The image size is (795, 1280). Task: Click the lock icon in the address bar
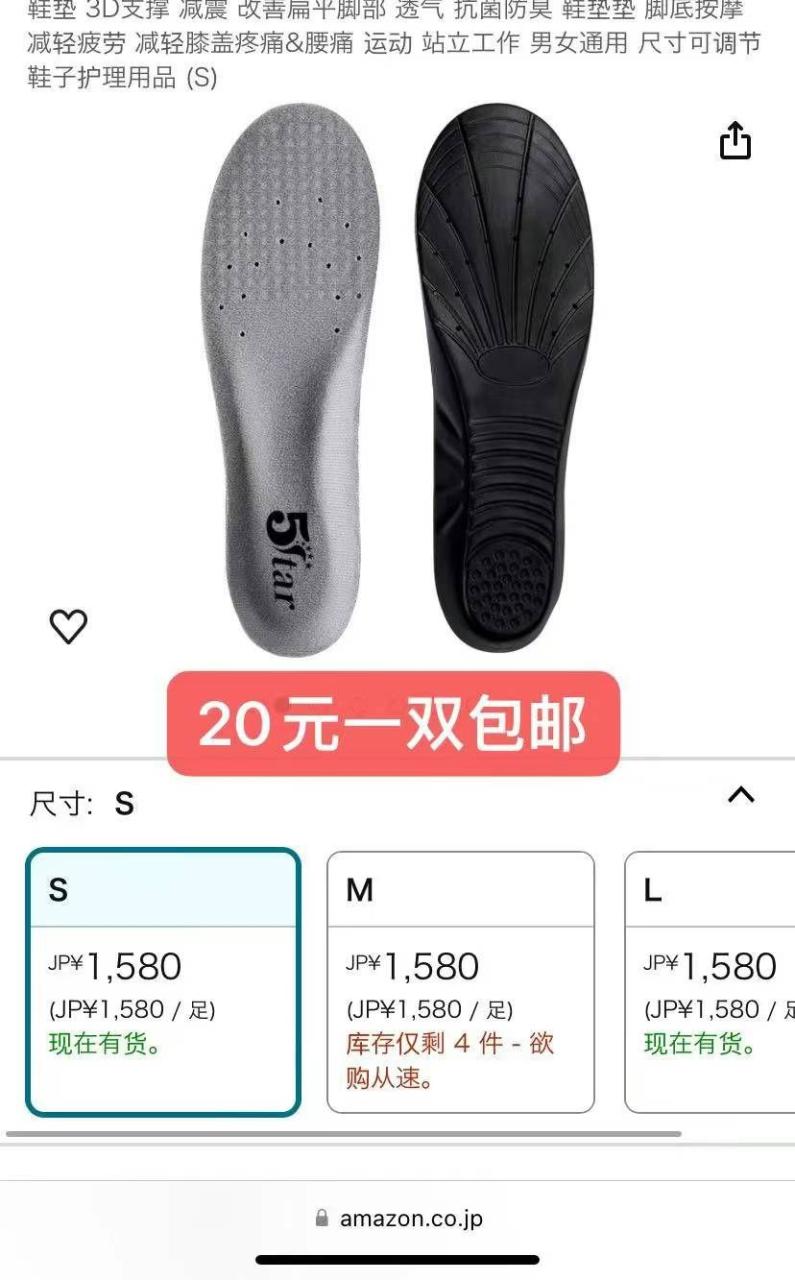(322, 1217)
